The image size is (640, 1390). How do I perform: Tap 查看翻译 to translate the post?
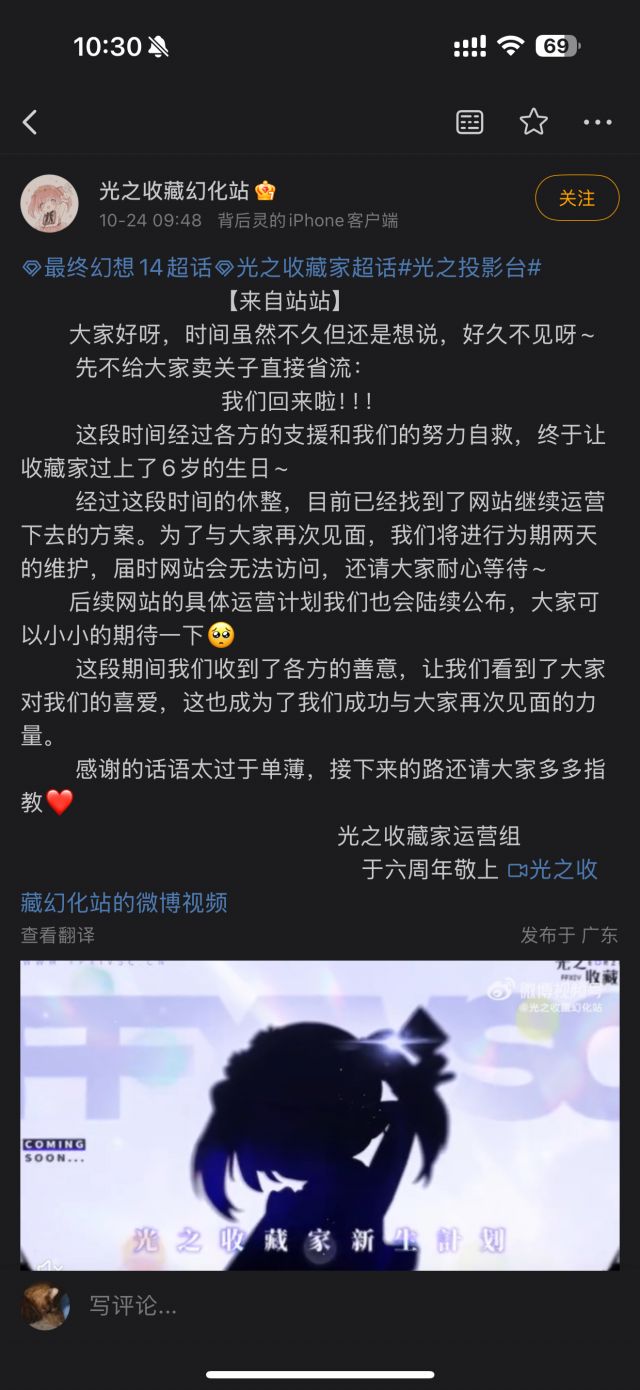pos(58,935)
